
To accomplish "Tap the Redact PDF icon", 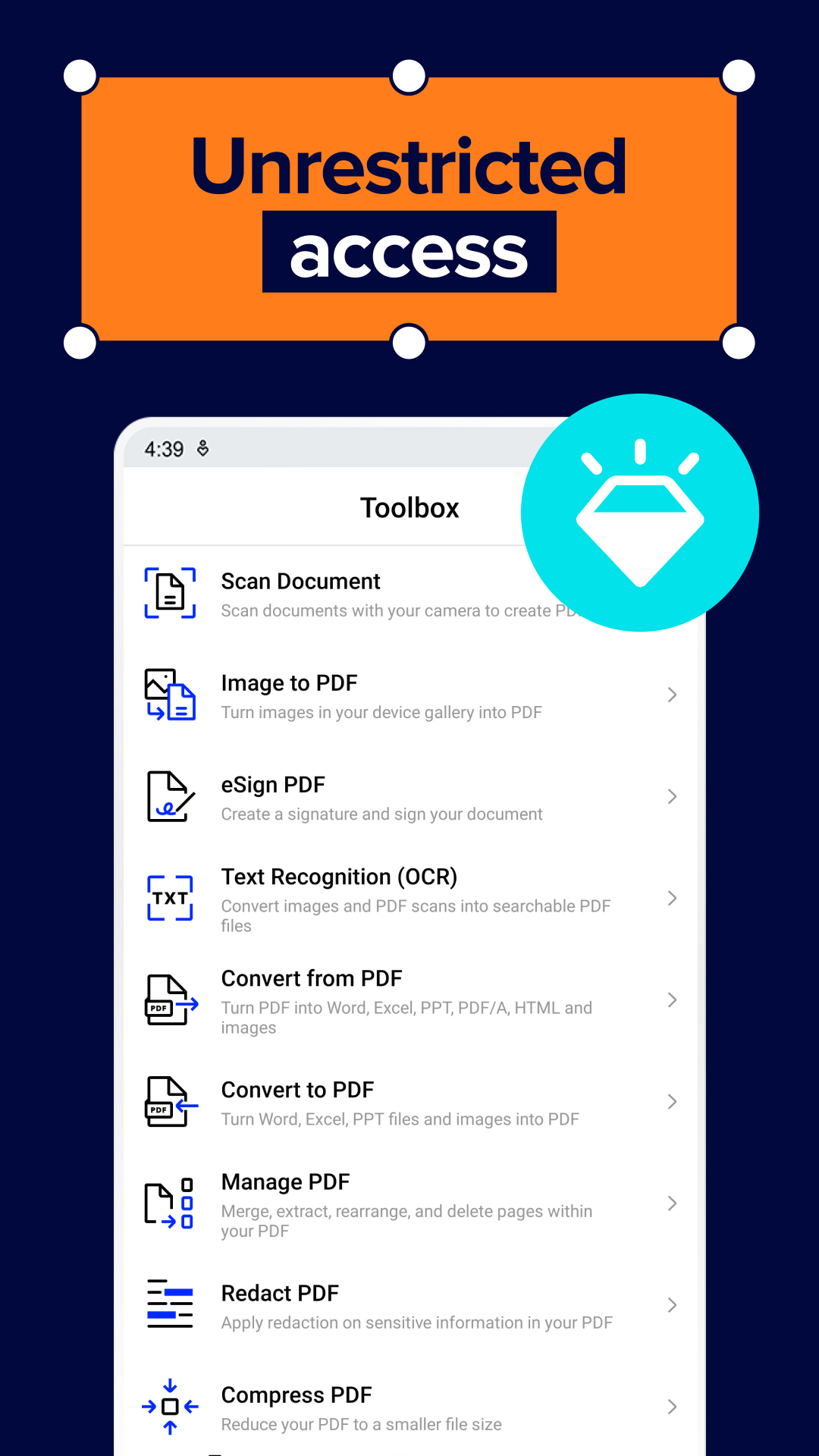I will pyautogui.click(x=170, y=1305).
